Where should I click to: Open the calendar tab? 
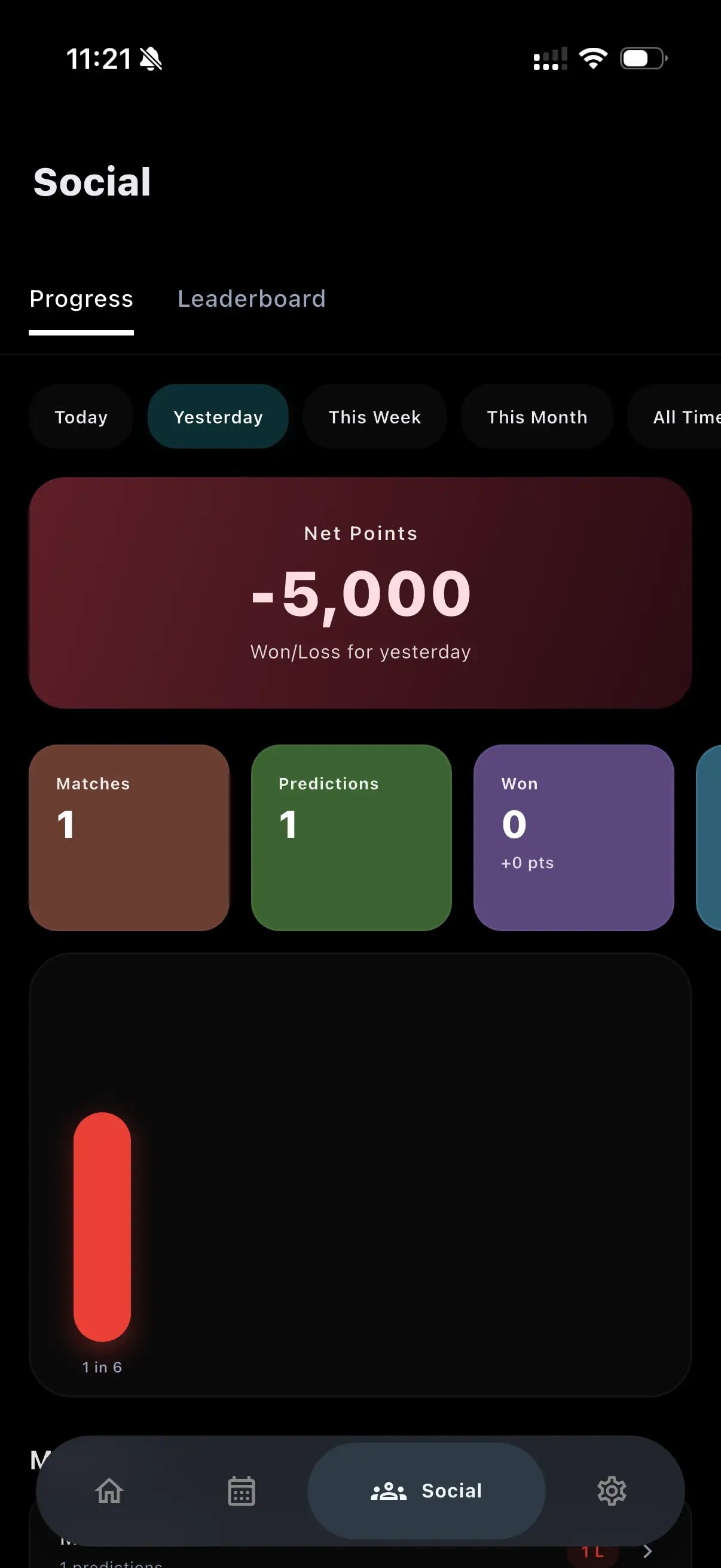(x=242, y=1491)
